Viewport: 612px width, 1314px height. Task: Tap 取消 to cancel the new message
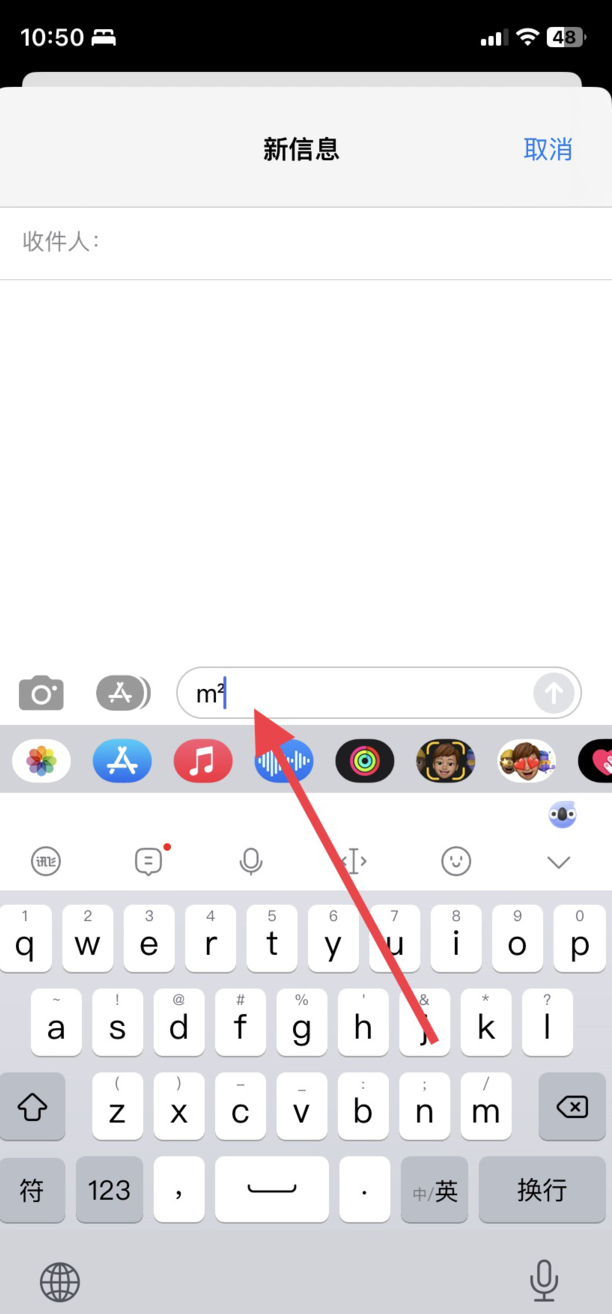click(x=547, y=150)
